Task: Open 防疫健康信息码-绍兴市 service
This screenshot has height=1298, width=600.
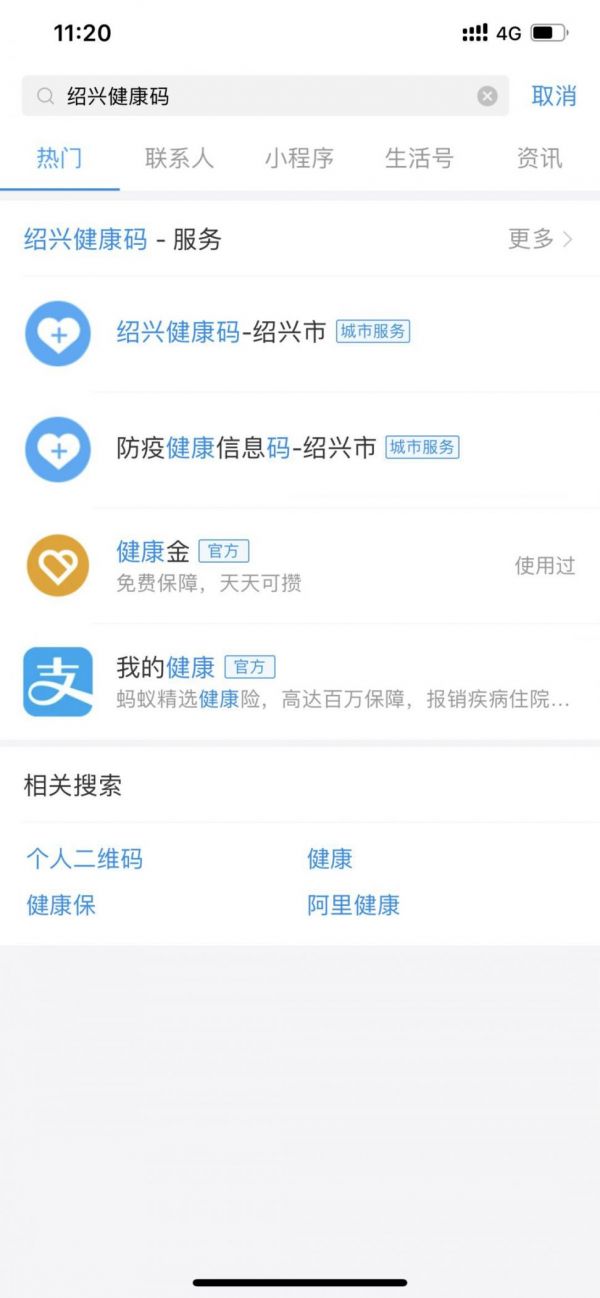Action: click(x=300, y=449)
